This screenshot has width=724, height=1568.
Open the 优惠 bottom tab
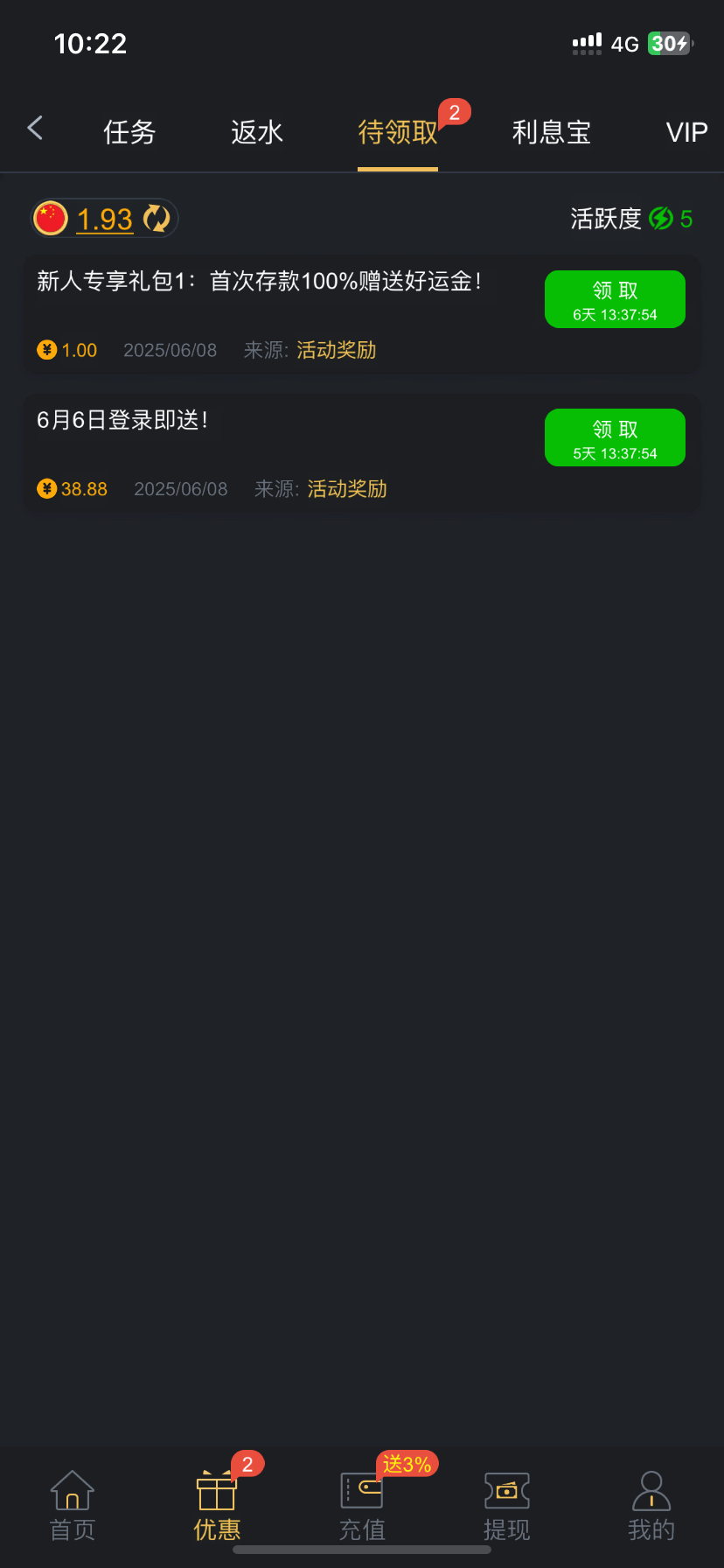pos(217,1505)
